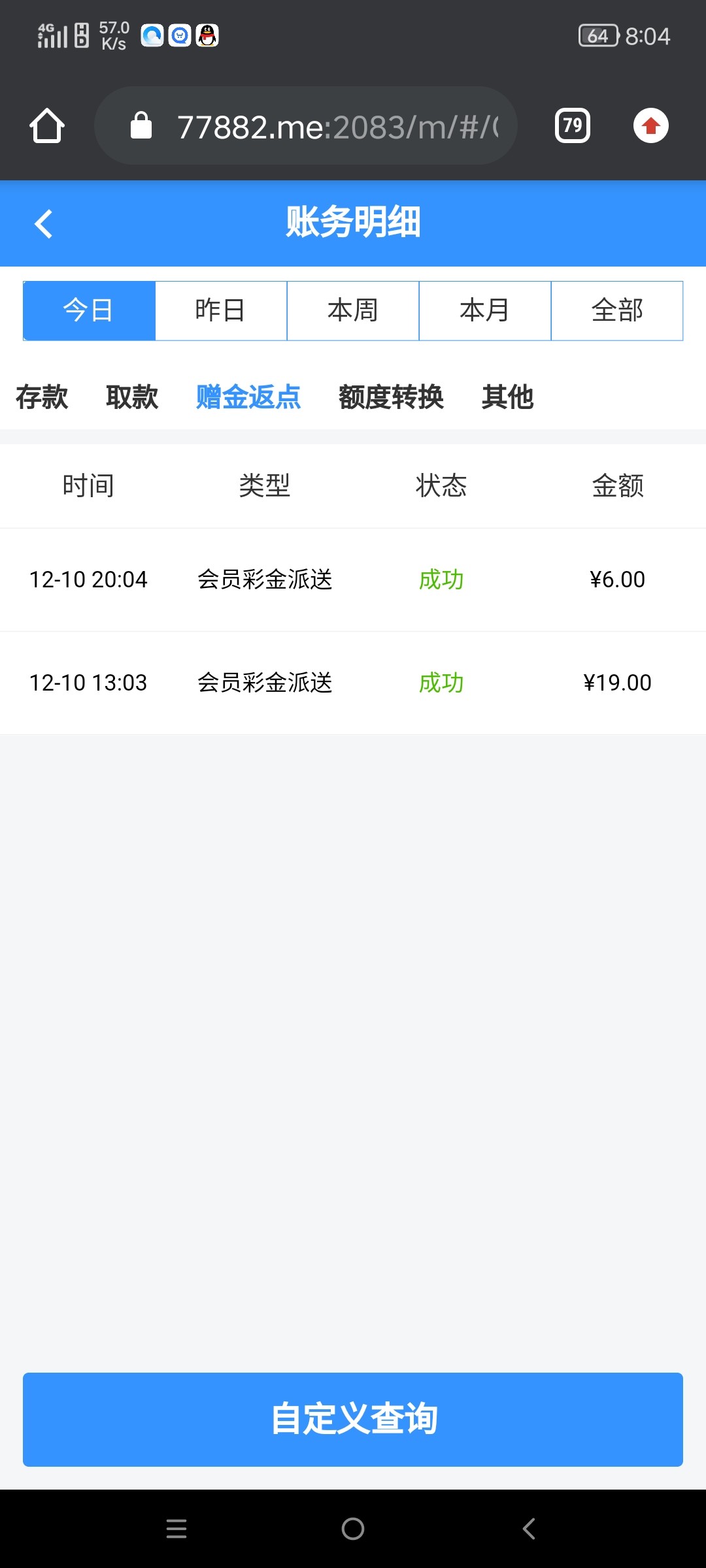Switch to the 昨日 filter
Screen dimensions: 706x1568
tap(221, 310)
